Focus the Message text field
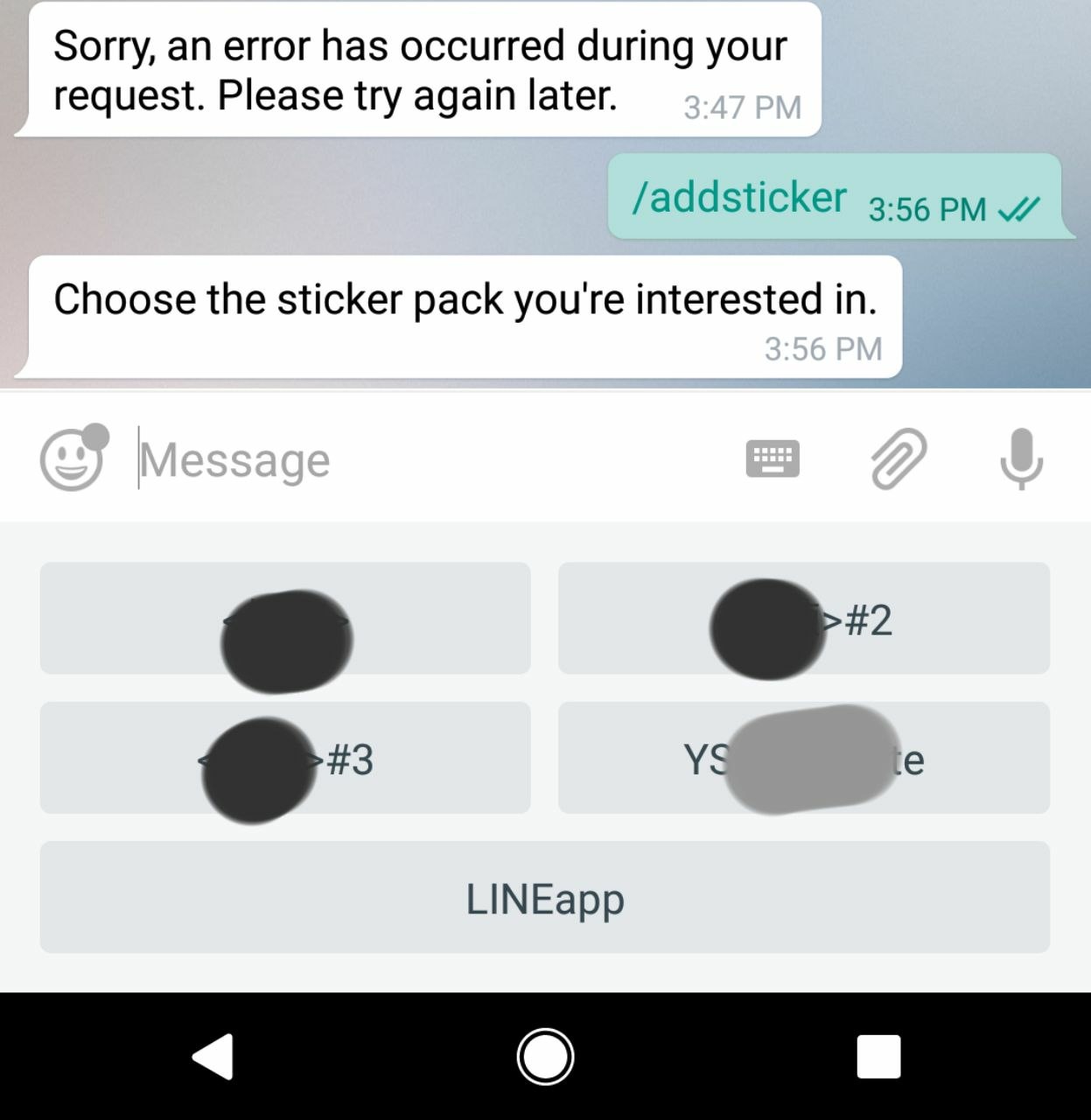This screenshot has width=1091, height=1120. tap(420, 459)
